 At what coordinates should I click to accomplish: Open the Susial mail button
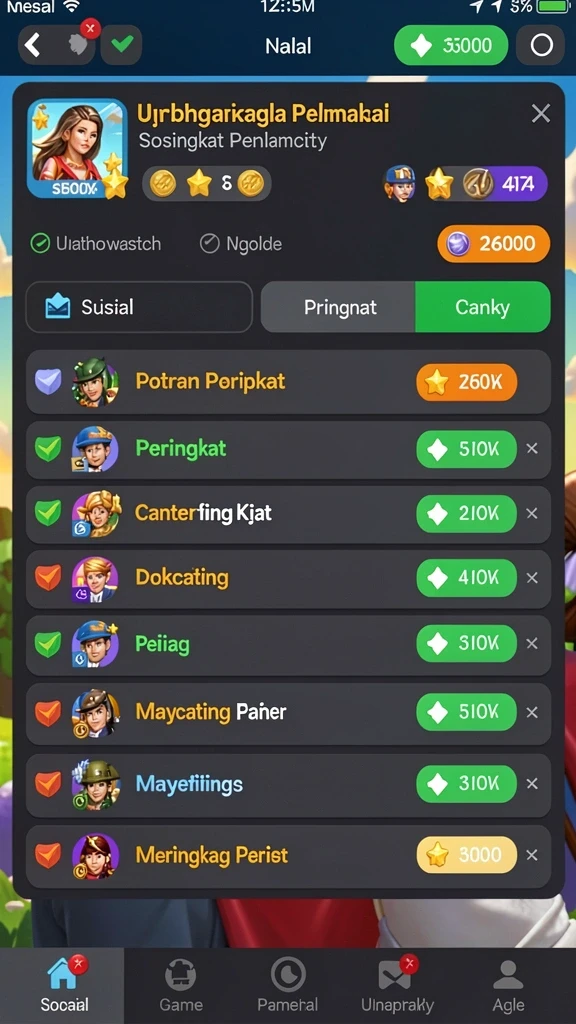tap(139, 307)
